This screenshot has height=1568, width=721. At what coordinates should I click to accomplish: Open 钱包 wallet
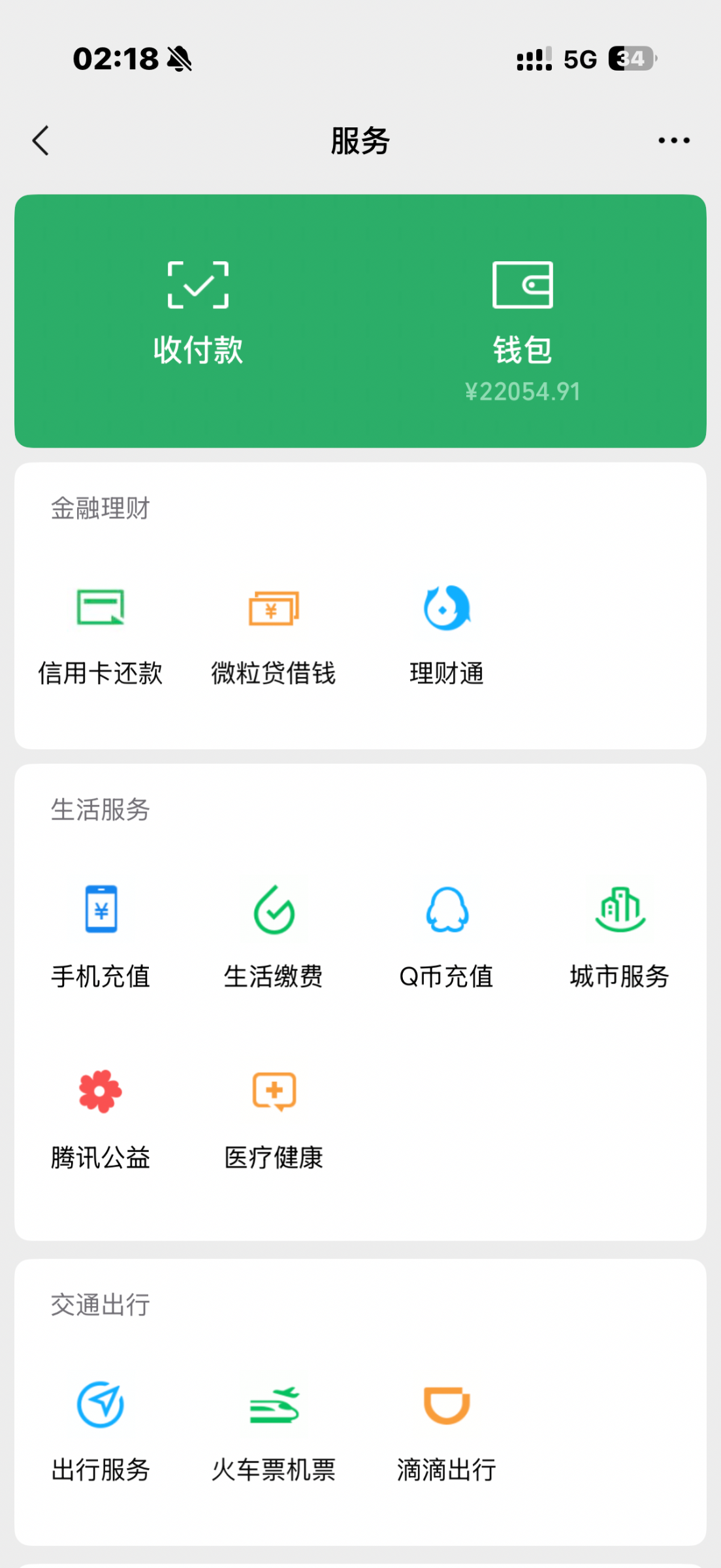pyautogui.click(x=522, y=320)
